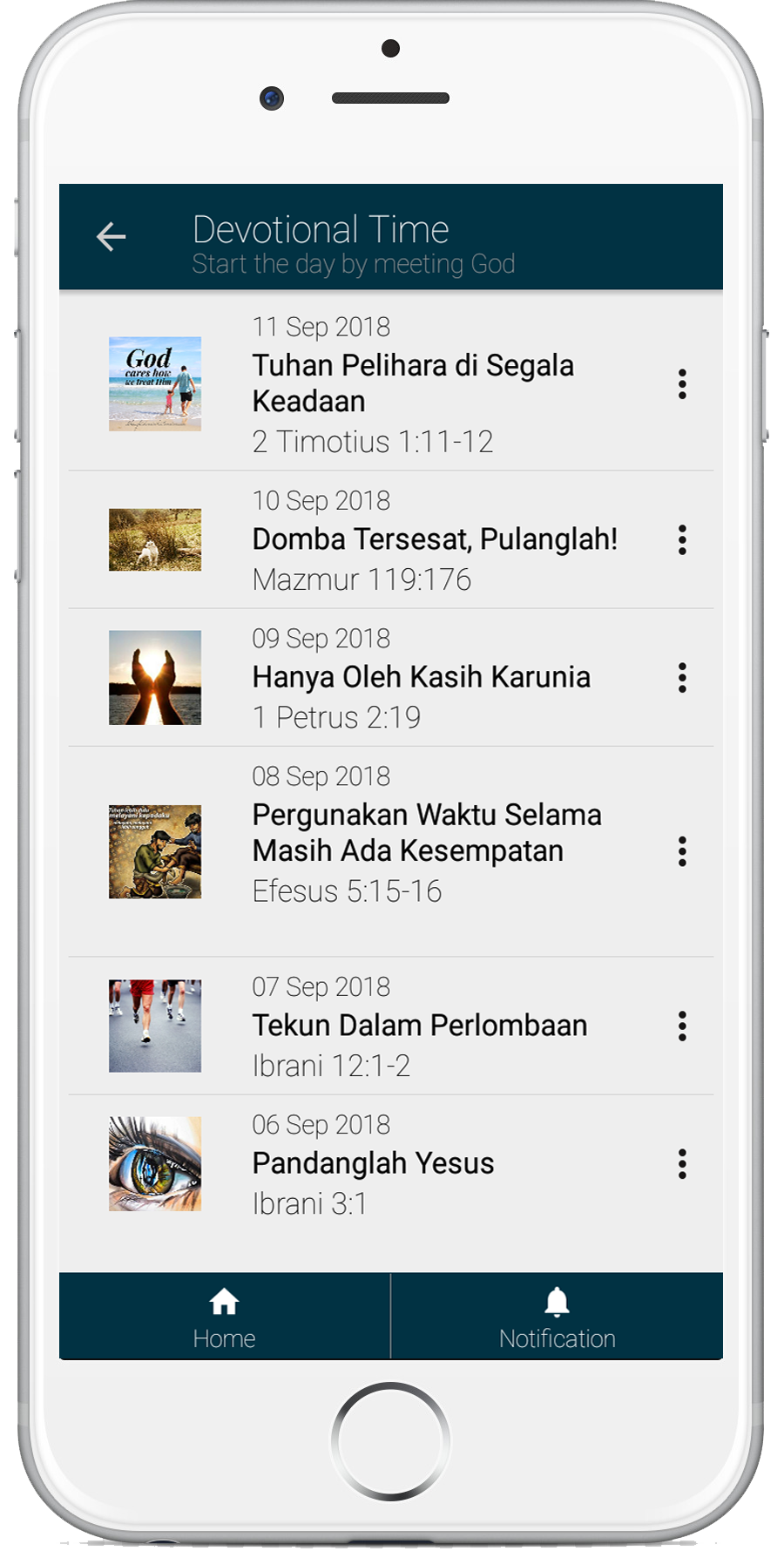Open devotional Tekun Dalam Perlombaan
Screen dimensions: 784x1551
coord(419,1026)
